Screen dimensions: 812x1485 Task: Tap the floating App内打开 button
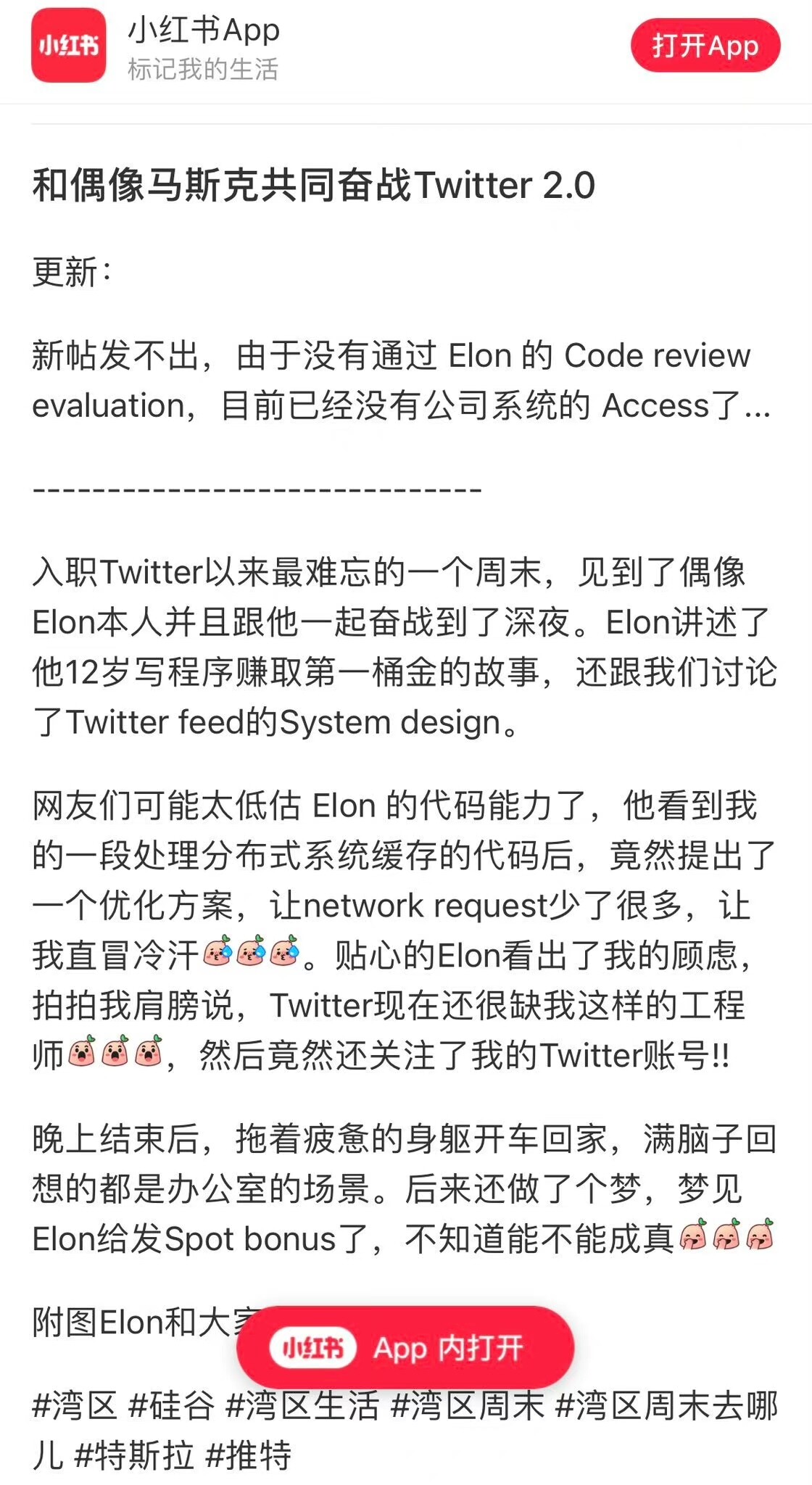point(405,1347)
